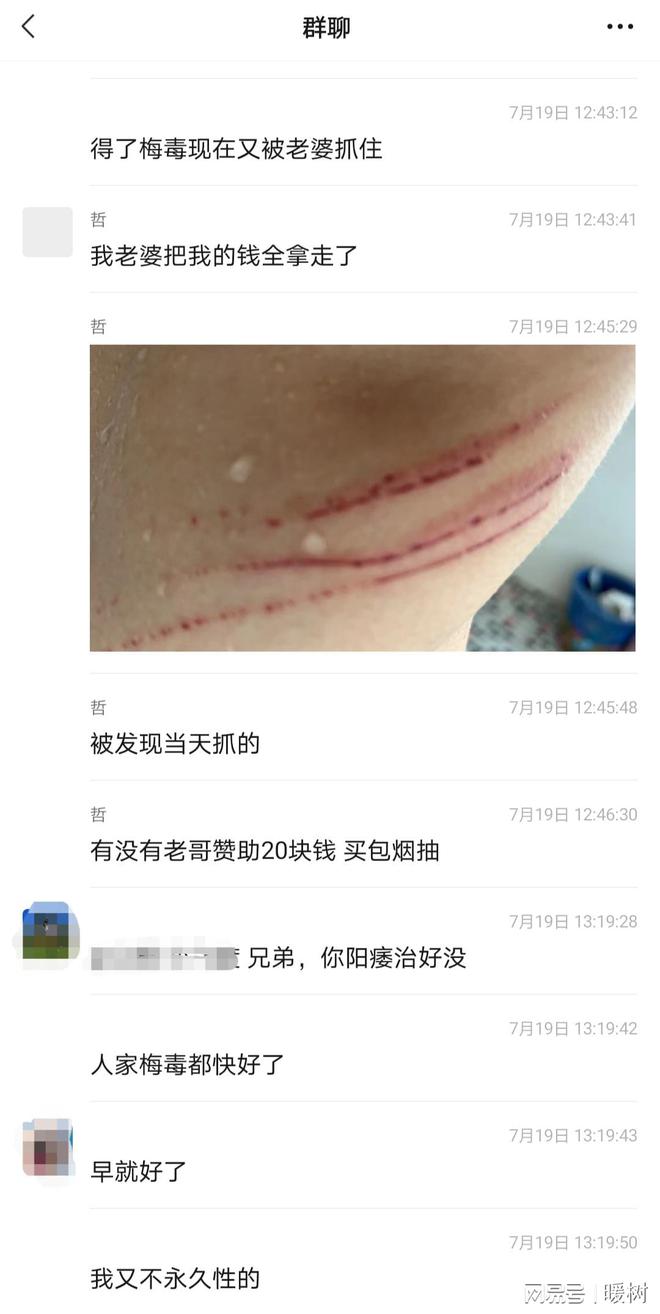Open the three-dot overflow menu
Image resolution: width=660 pixels, height=1314 pixels.
pyautogui.click(x=620, y=27)
